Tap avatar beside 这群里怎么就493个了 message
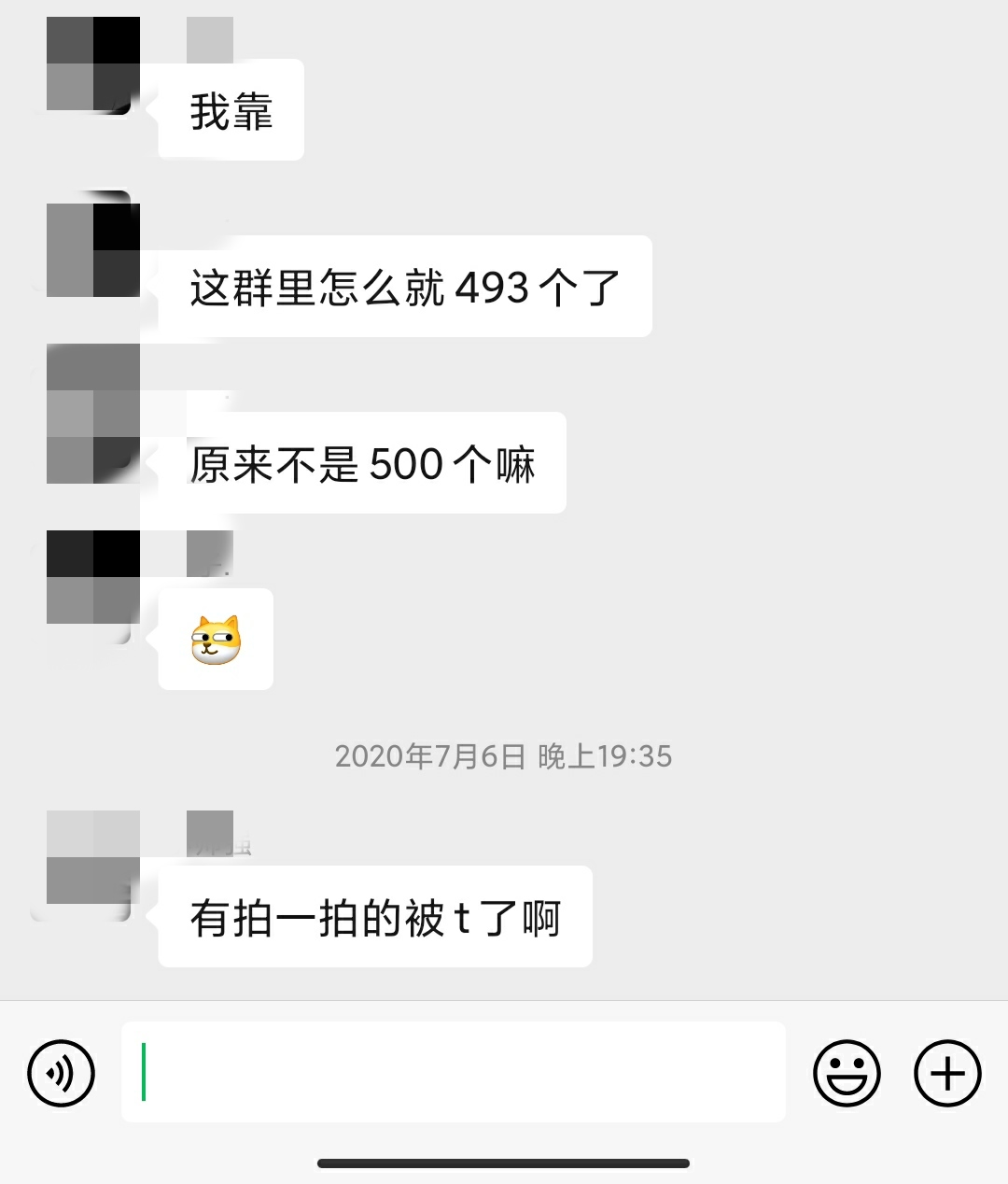The width and height of the screenshot is (1008, 1184). click(x=92, y=249)
